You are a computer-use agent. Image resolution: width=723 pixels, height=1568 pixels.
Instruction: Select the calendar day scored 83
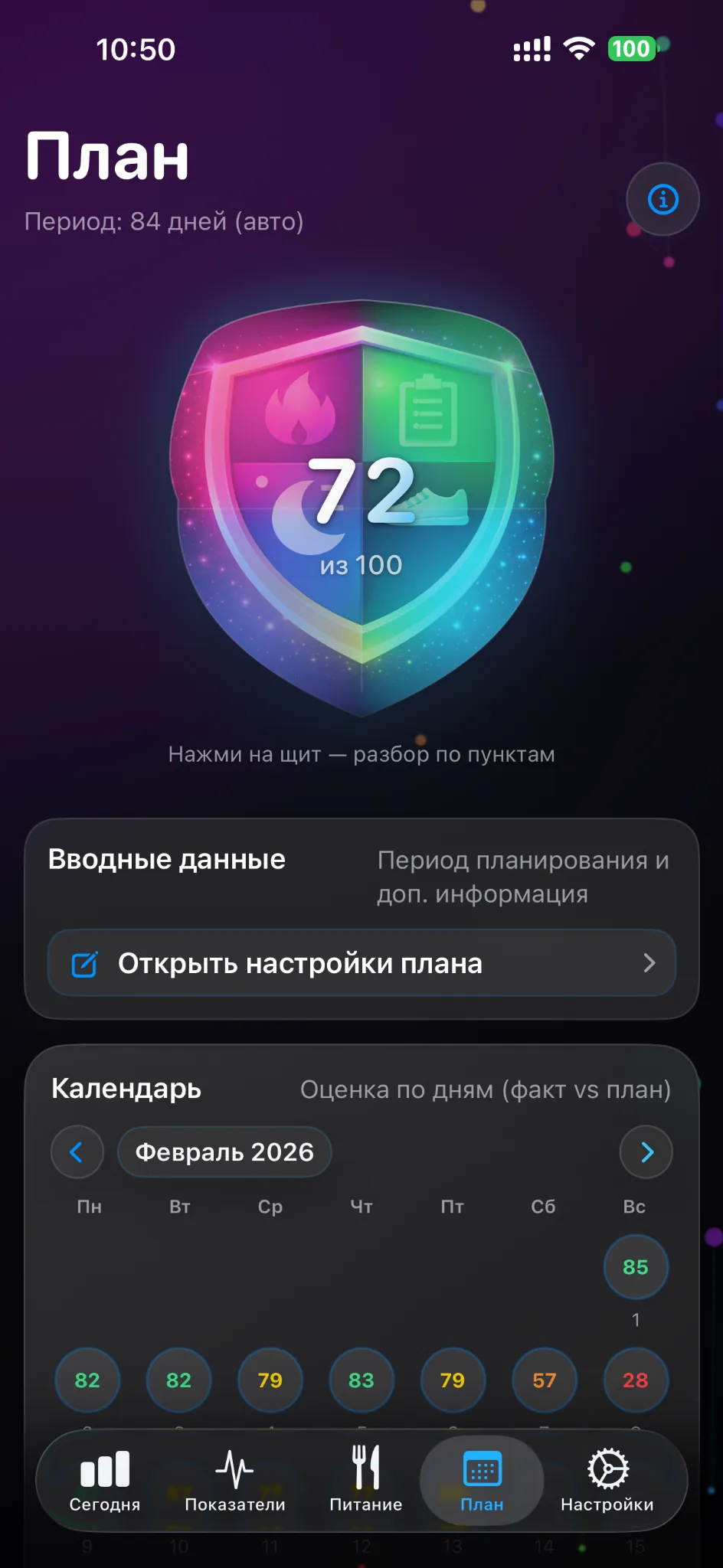pos(361,1380)
